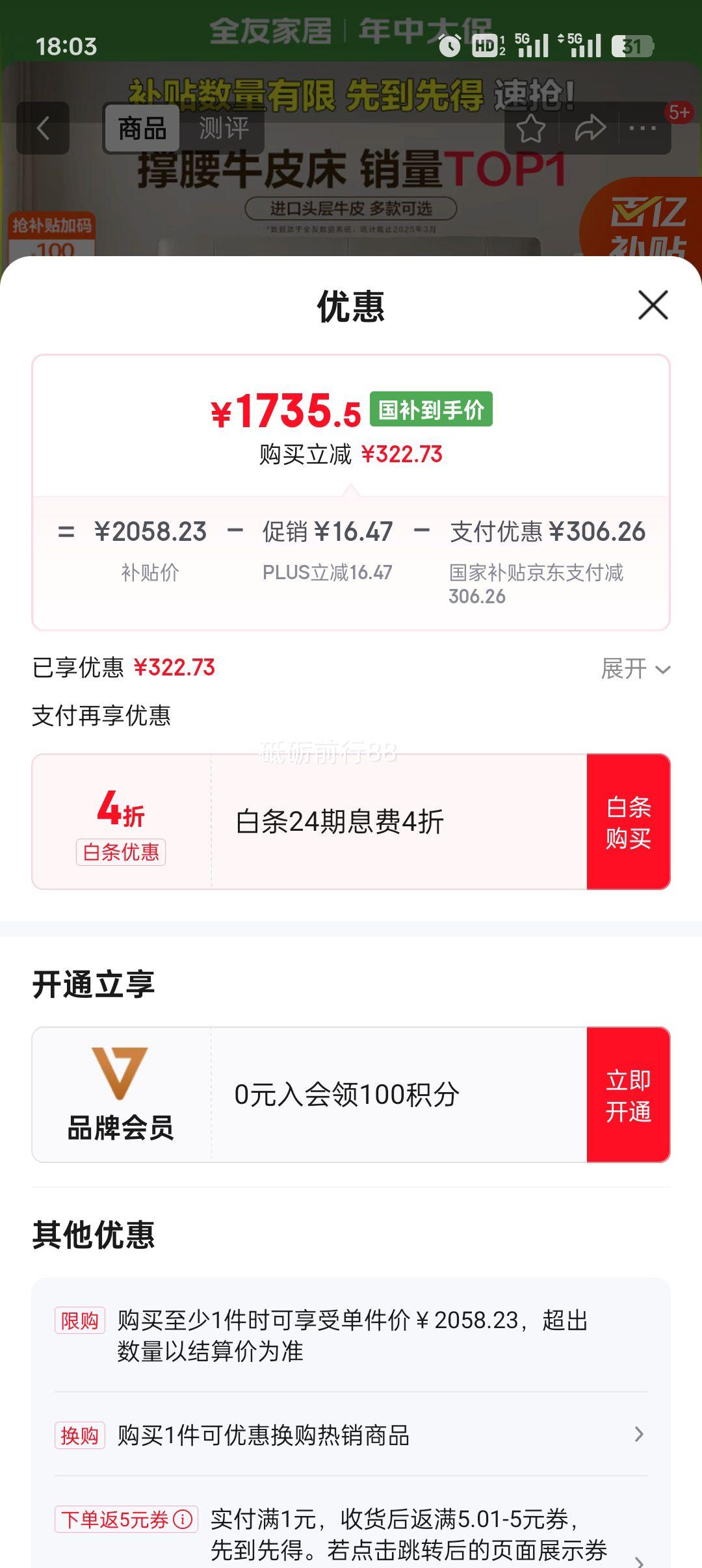
Task: Go back using the top-left arrow
Action: pyautogui.click(x=43, y=128)
